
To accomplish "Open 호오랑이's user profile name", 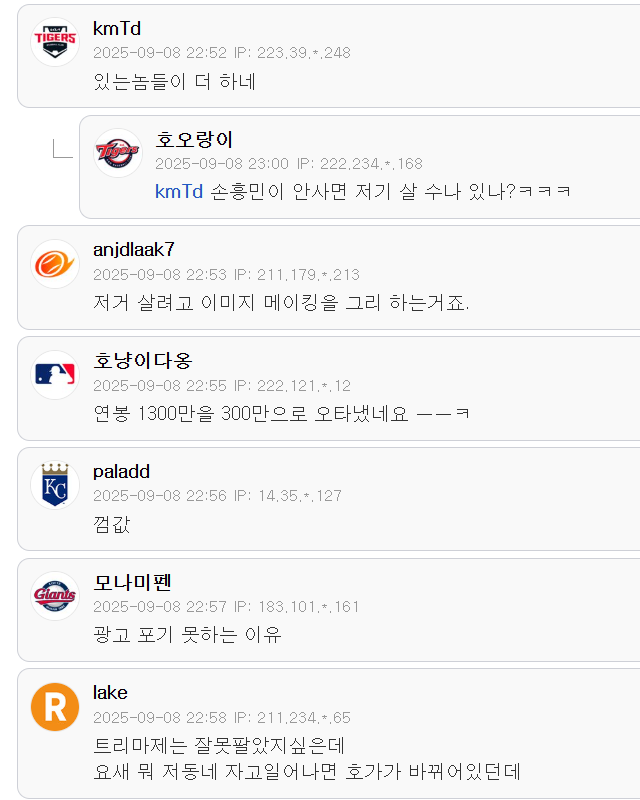I will pos(194,139).
